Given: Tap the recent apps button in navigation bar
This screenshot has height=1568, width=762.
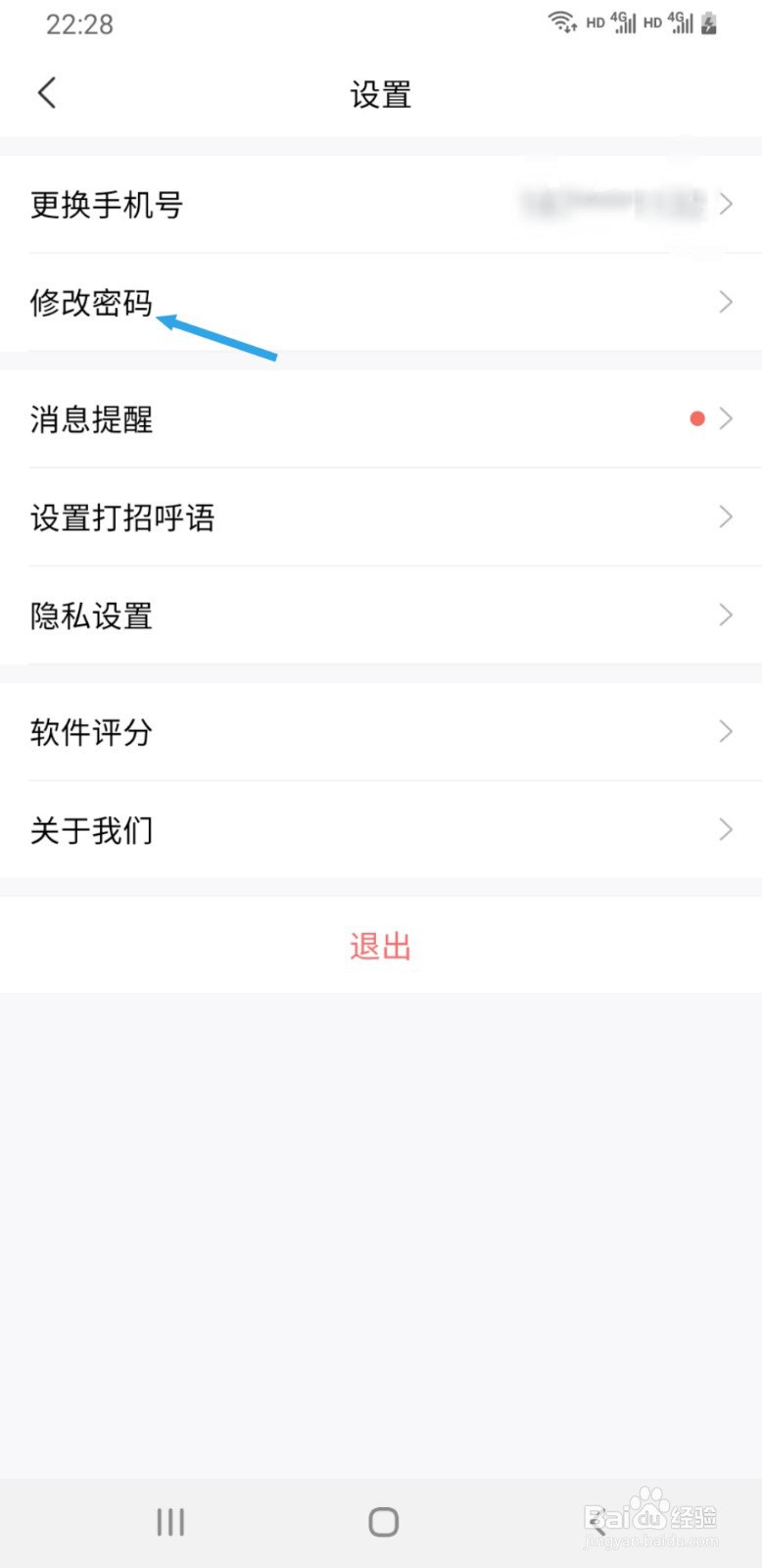Looking at the screenshot, I should coord(169,1521).
